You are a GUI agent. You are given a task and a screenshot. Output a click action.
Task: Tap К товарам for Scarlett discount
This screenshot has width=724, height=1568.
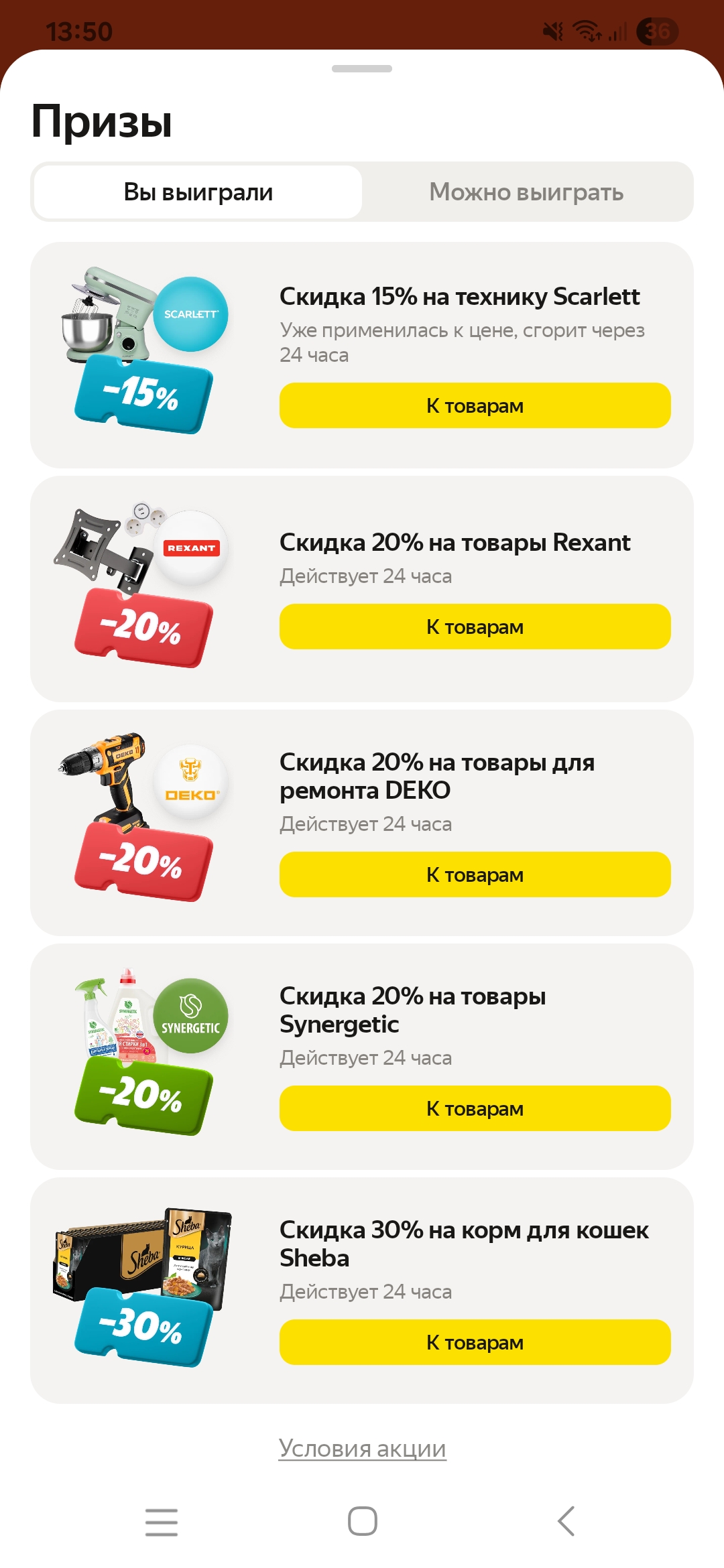[475, 405]
